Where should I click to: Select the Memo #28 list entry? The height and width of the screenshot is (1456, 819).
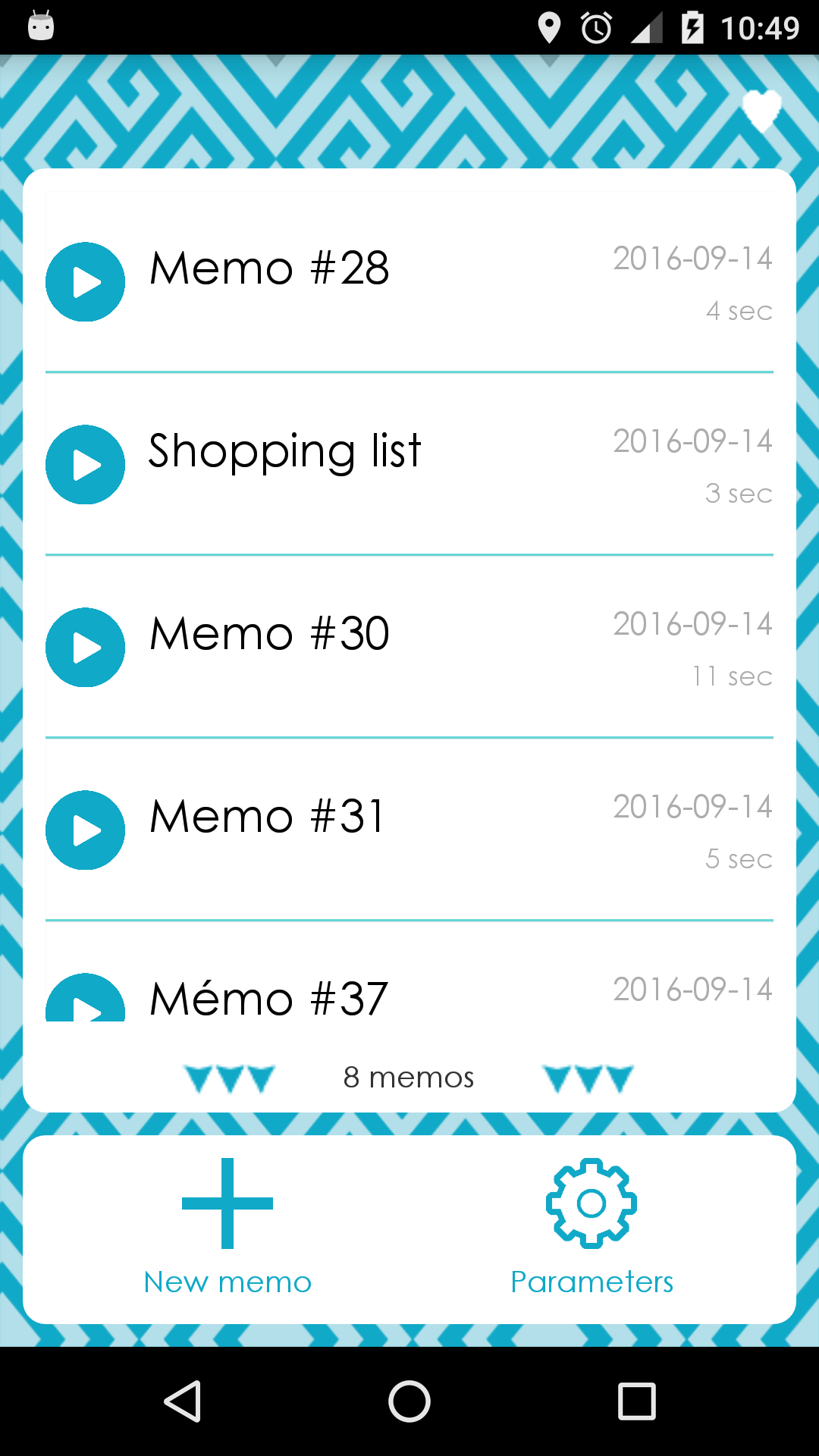[x=409, y=282]
